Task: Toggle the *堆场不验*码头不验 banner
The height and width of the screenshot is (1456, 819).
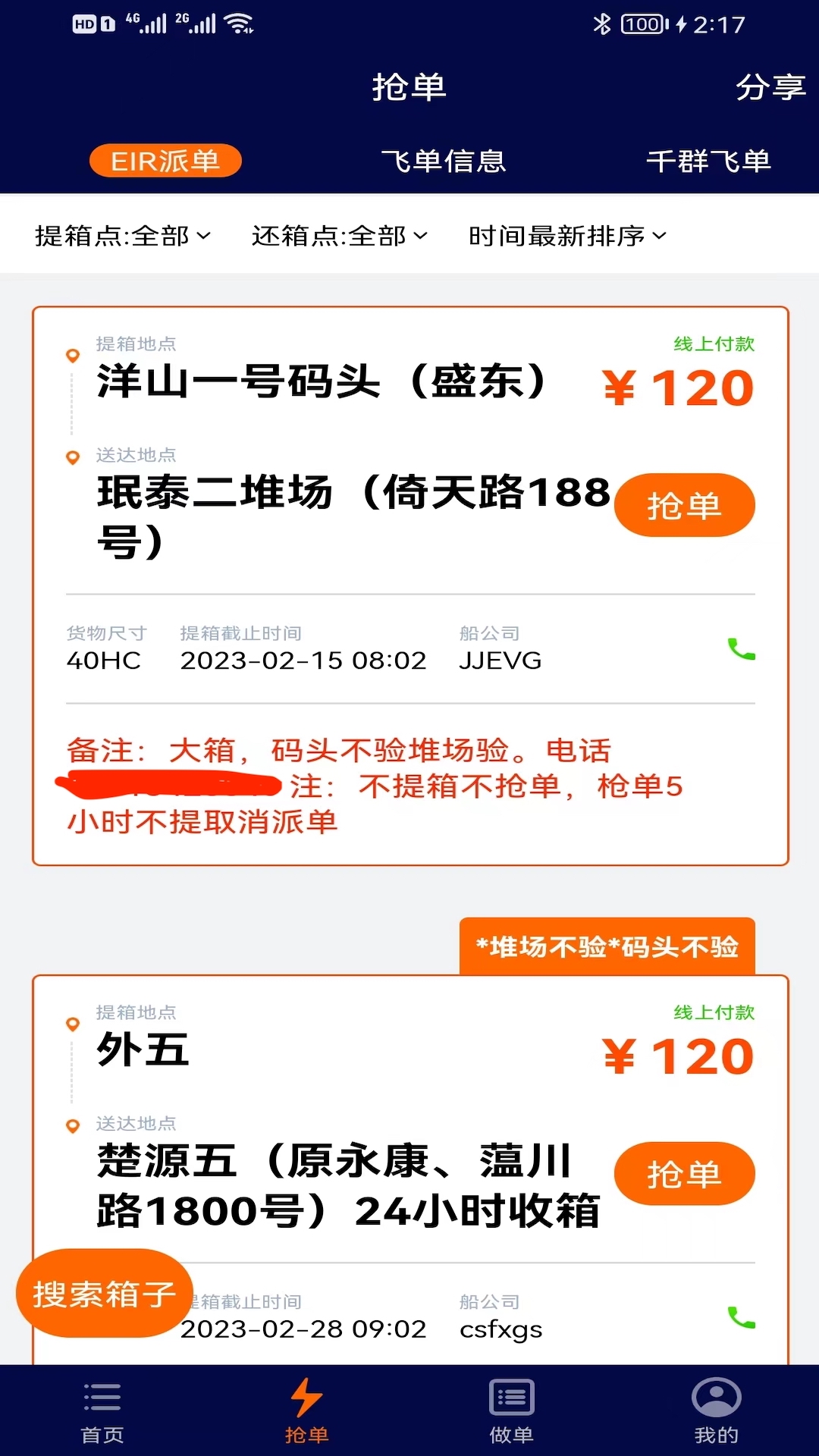Action: click(x=607, y=946)
